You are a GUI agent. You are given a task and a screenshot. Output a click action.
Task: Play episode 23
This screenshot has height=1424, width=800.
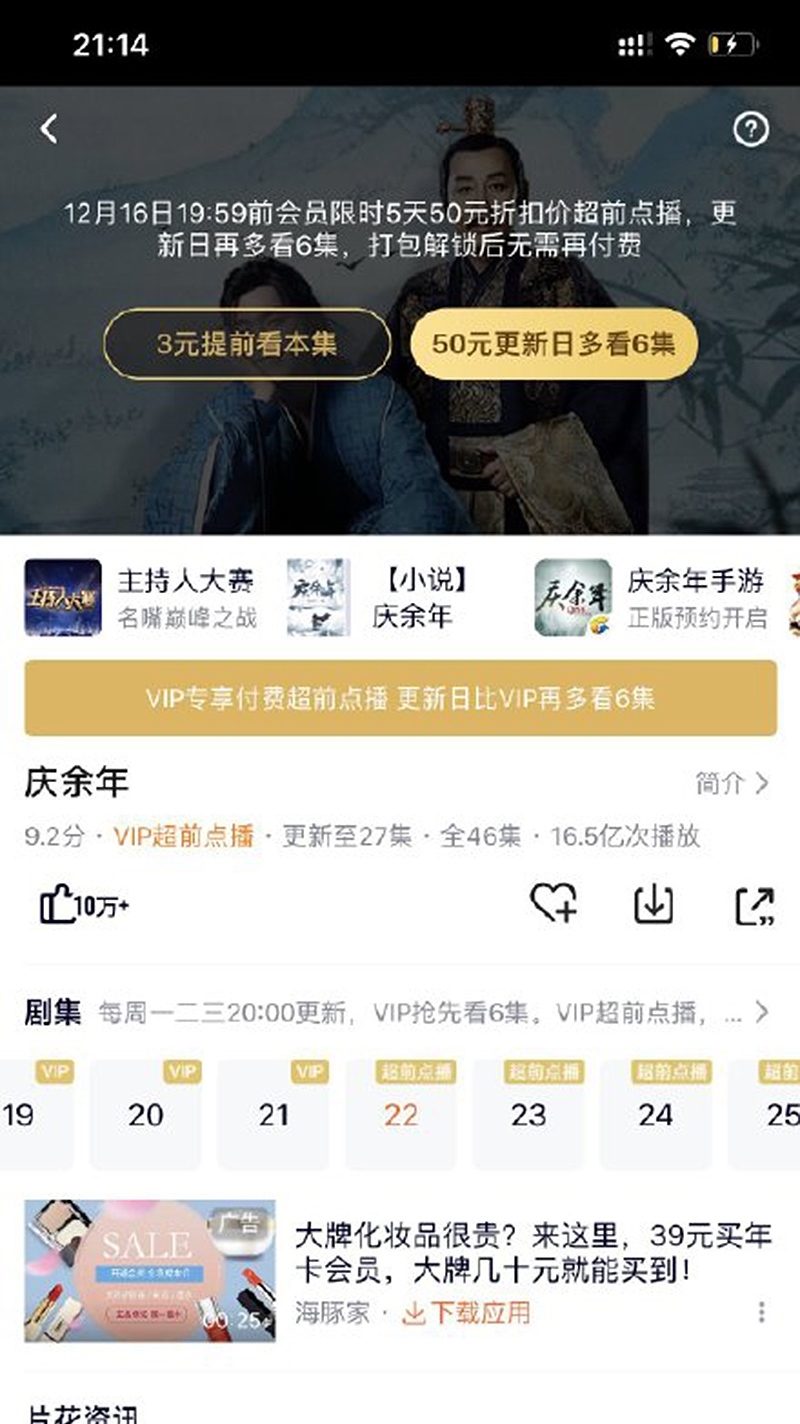click(528, 1114)
